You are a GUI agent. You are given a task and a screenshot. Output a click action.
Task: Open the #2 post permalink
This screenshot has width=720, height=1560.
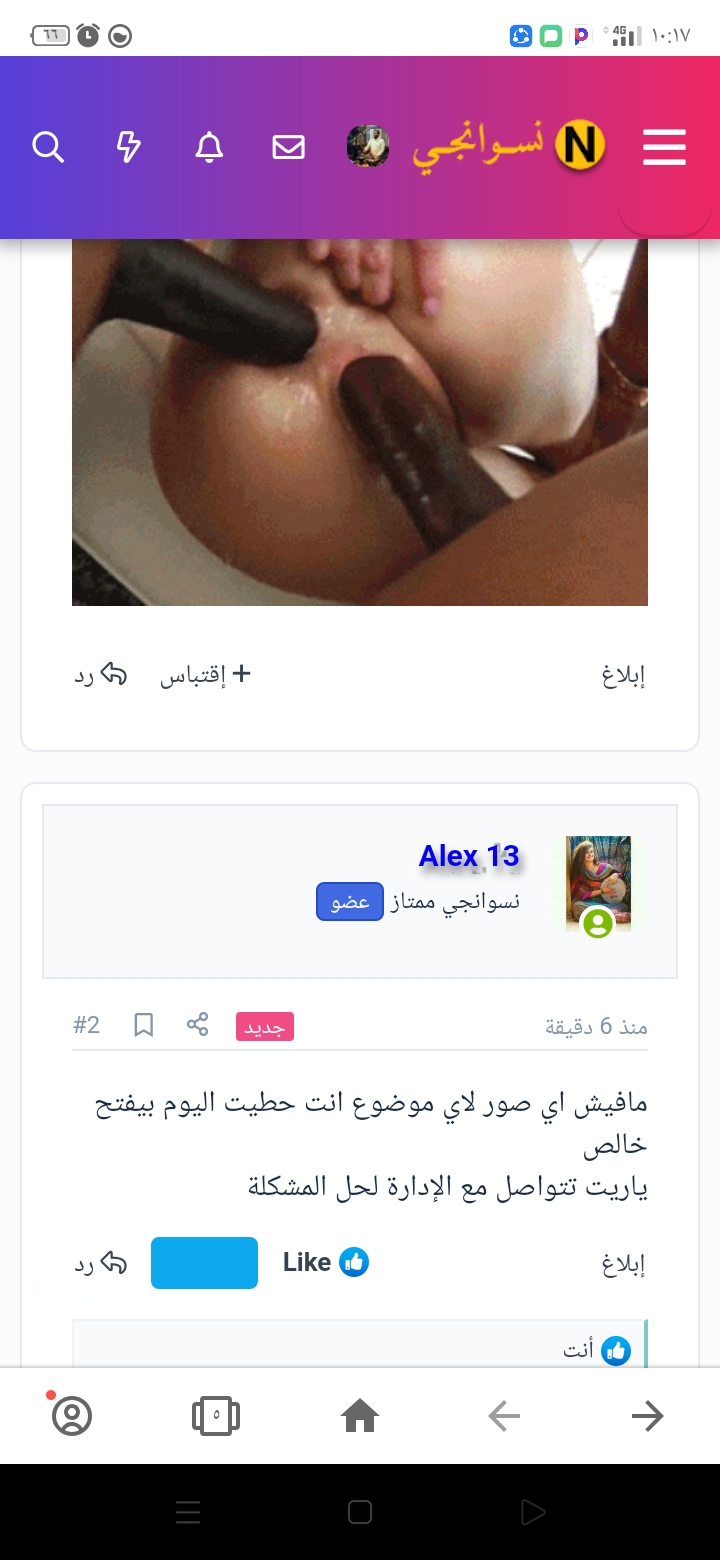point(87,1025)
